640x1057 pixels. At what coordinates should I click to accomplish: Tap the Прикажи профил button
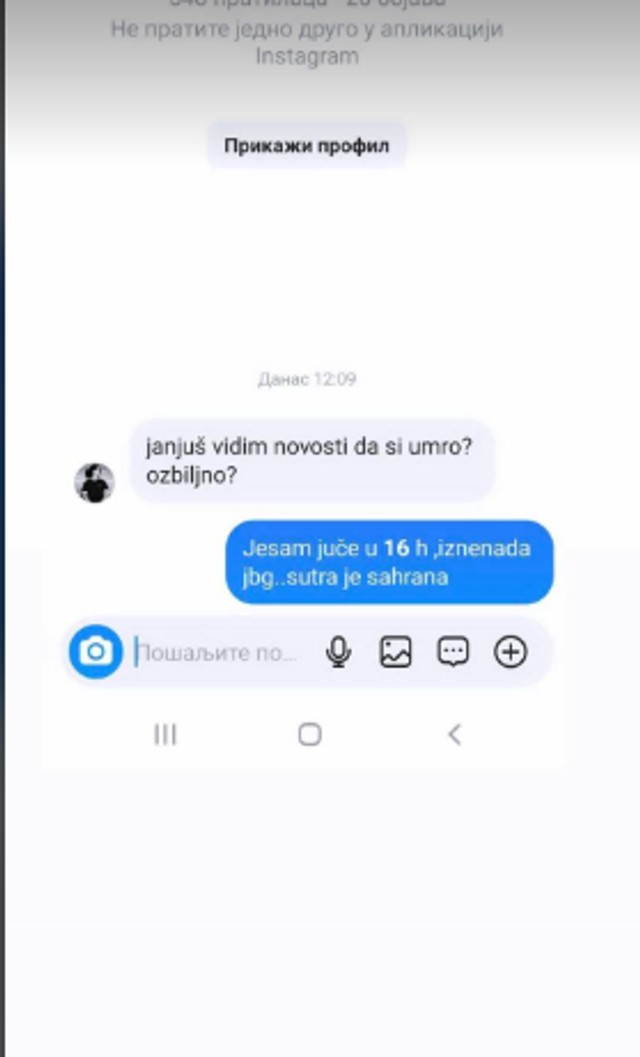coord(306,146)
